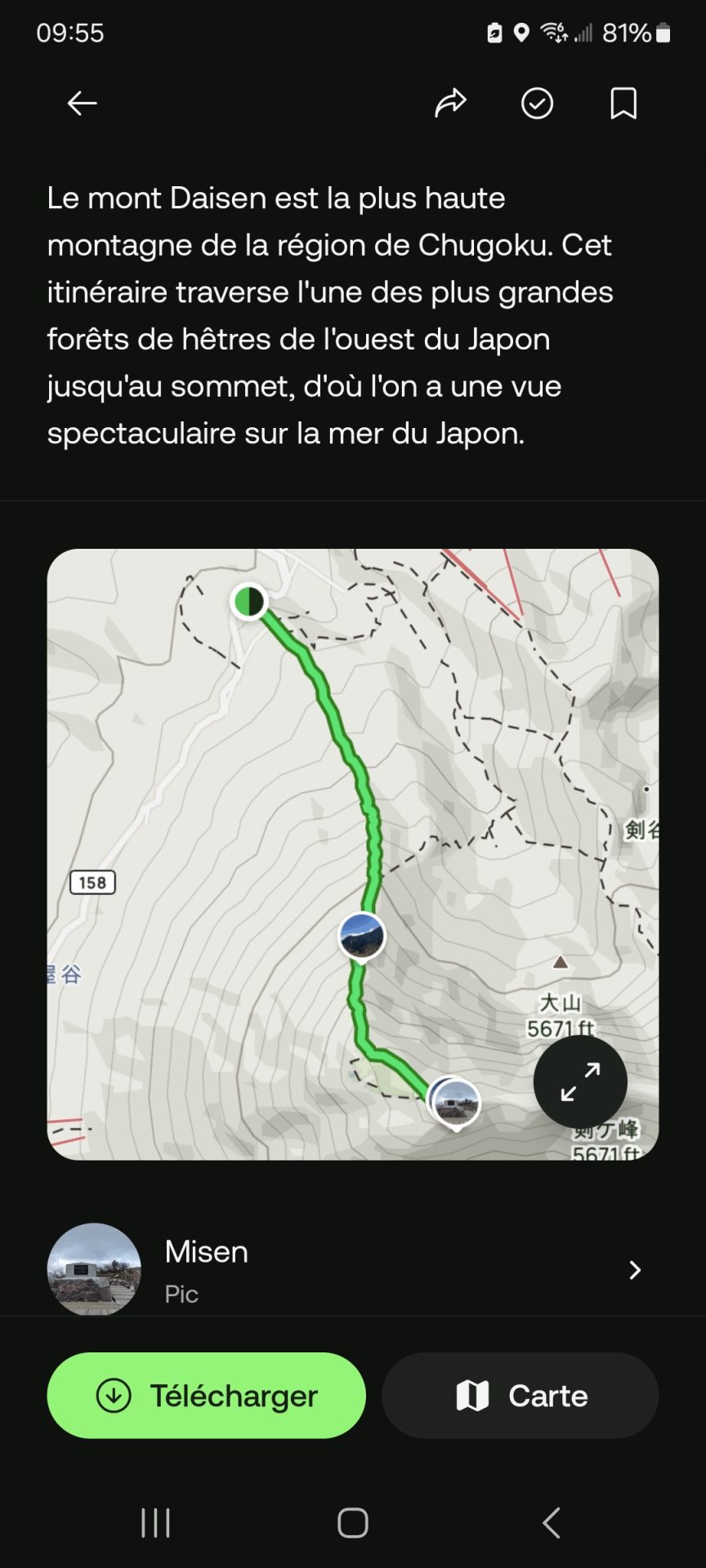Mark the route as completed
This screenshot has height=1568, width=706.
pyautogui.click(x=537, y=104)
